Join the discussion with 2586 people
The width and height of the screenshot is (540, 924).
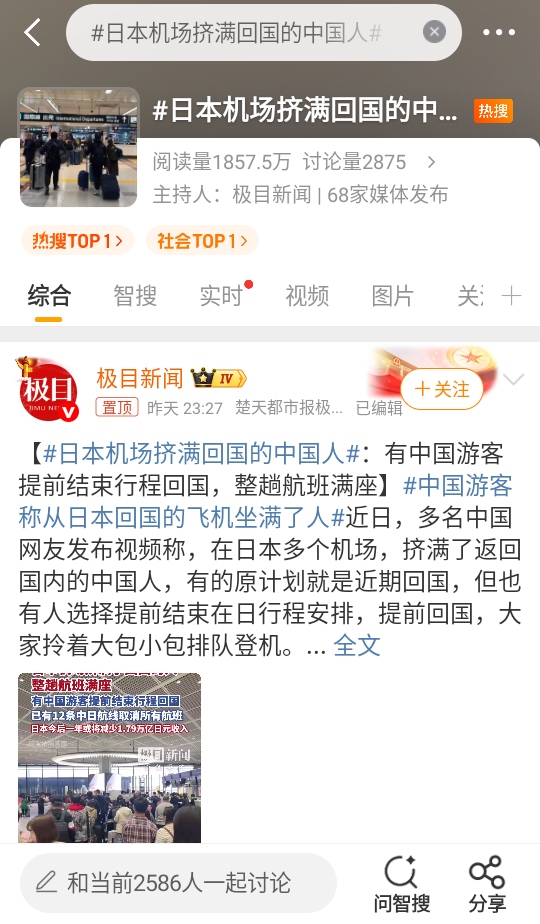[179, 883]
